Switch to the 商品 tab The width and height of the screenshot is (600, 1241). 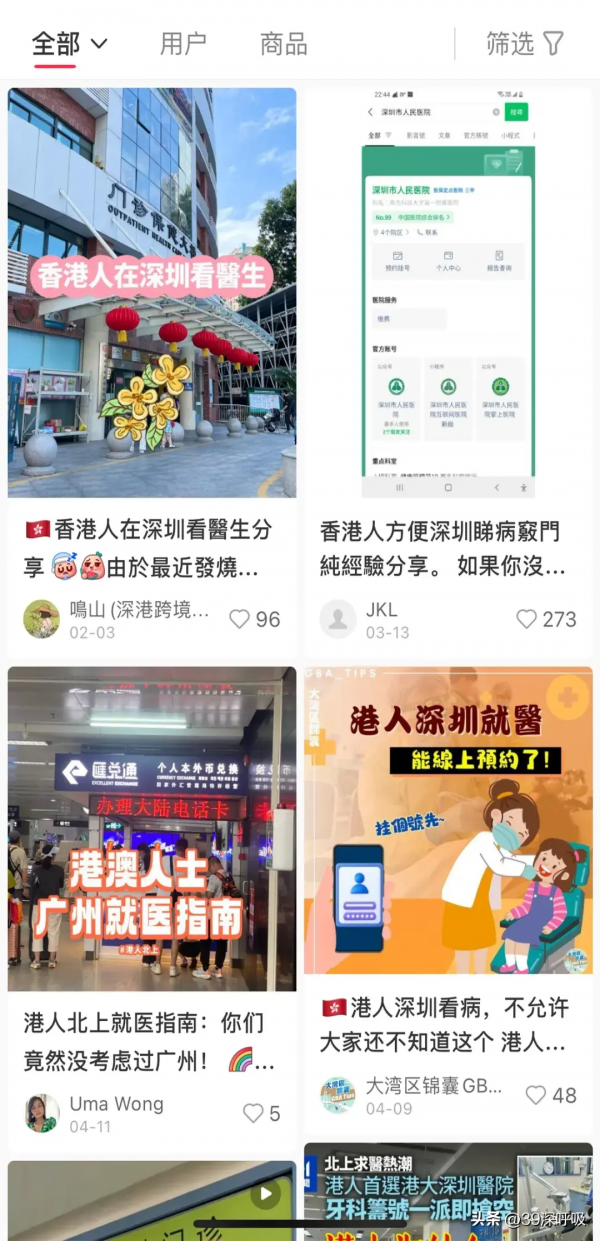pos(283,43)
